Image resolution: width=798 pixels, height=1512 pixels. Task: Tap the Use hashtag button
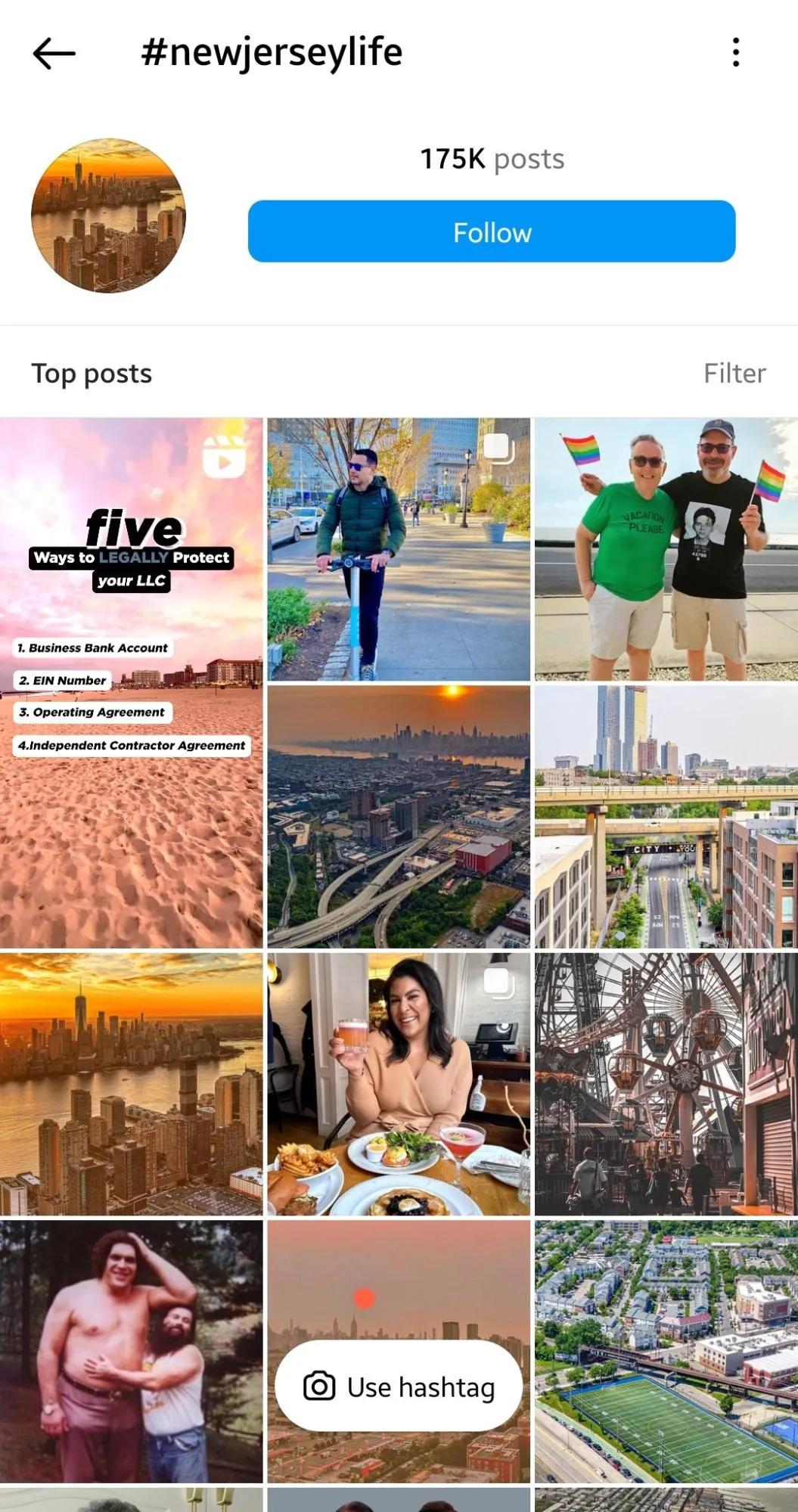pyautogui.click(x=399, y=1386)
